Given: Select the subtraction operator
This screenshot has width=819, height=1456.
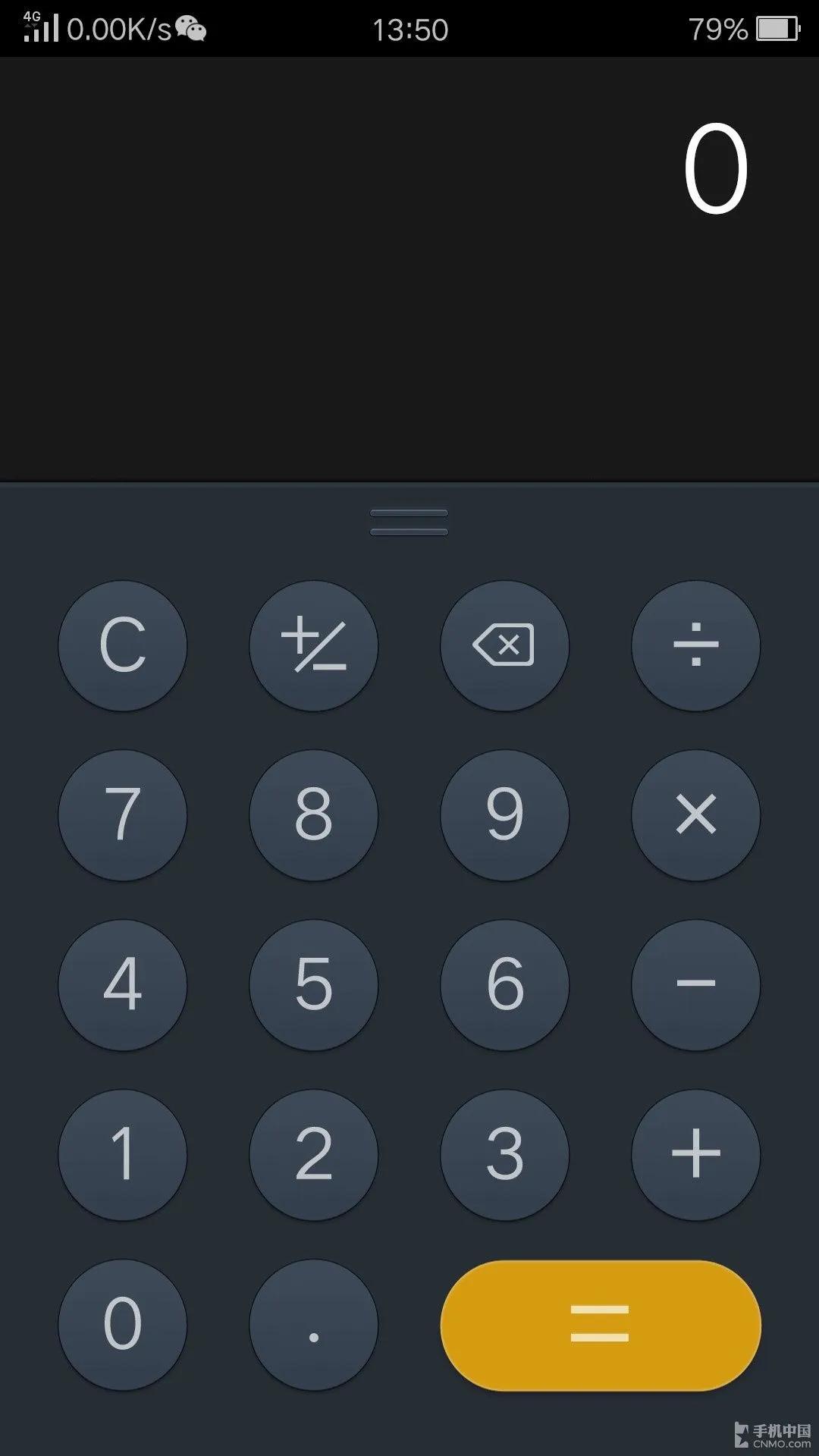Looking at the screenshot, I should click(695, 984).
